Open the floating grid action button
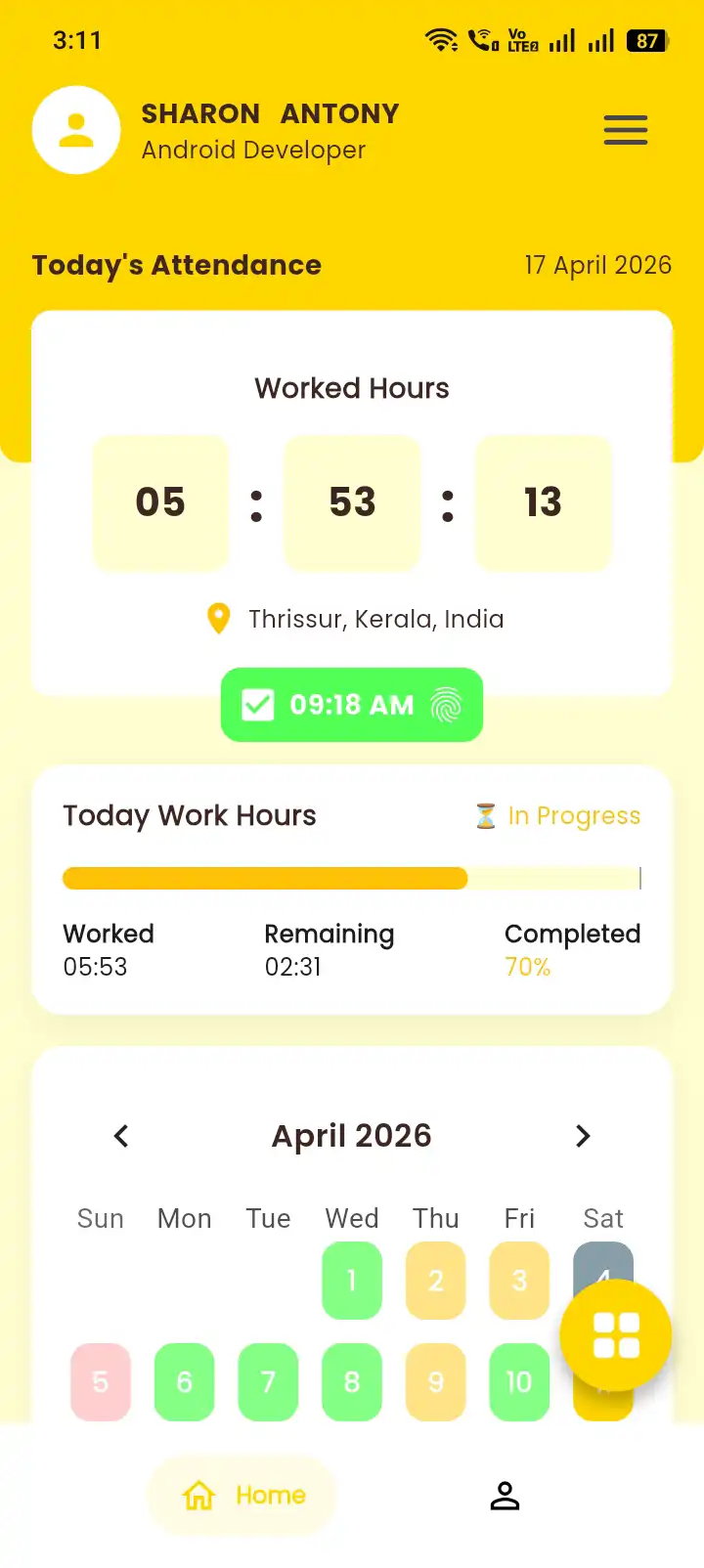Viewport: 704px width, 1568px height. [x=616, y=1335]
